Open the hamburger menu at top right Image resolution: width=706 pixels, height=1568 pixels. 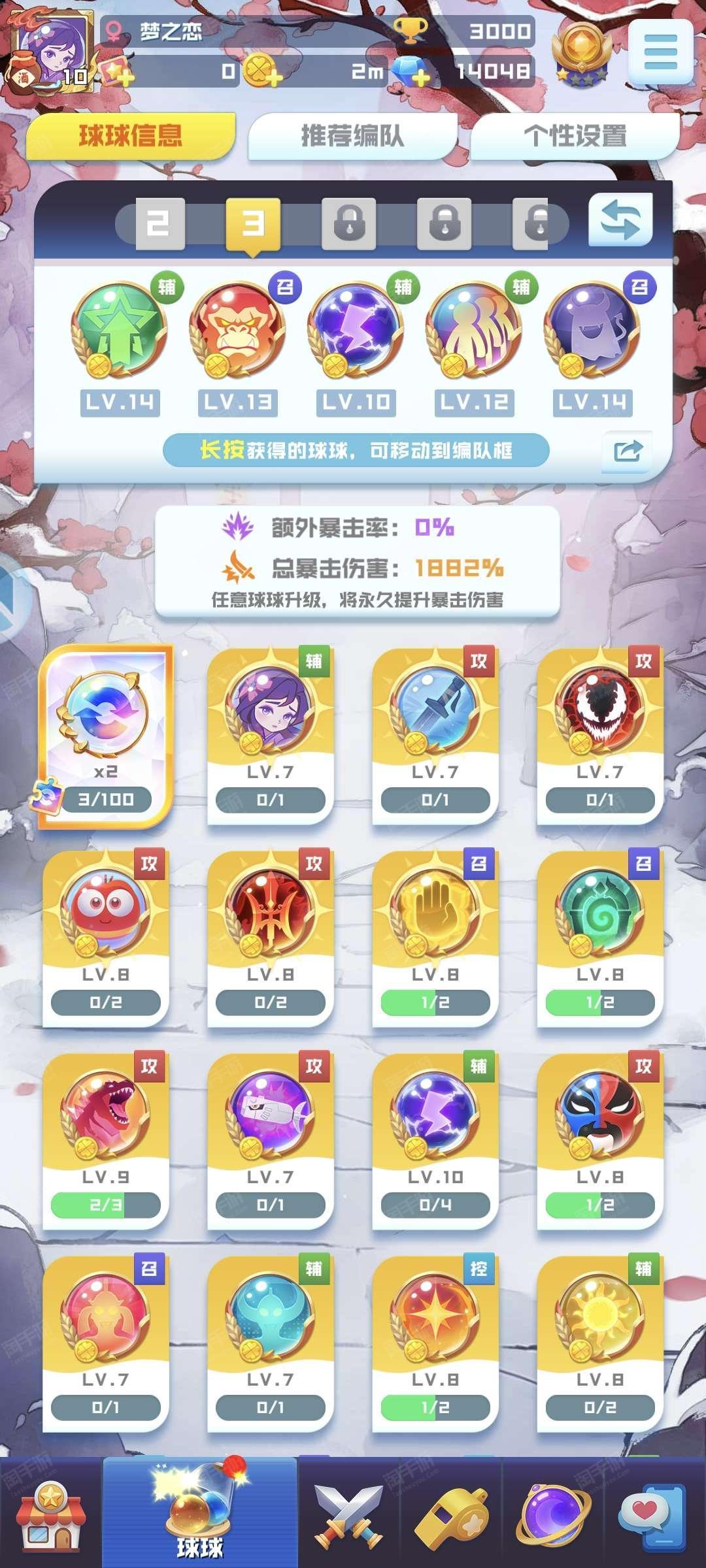[x=660, y=52]
